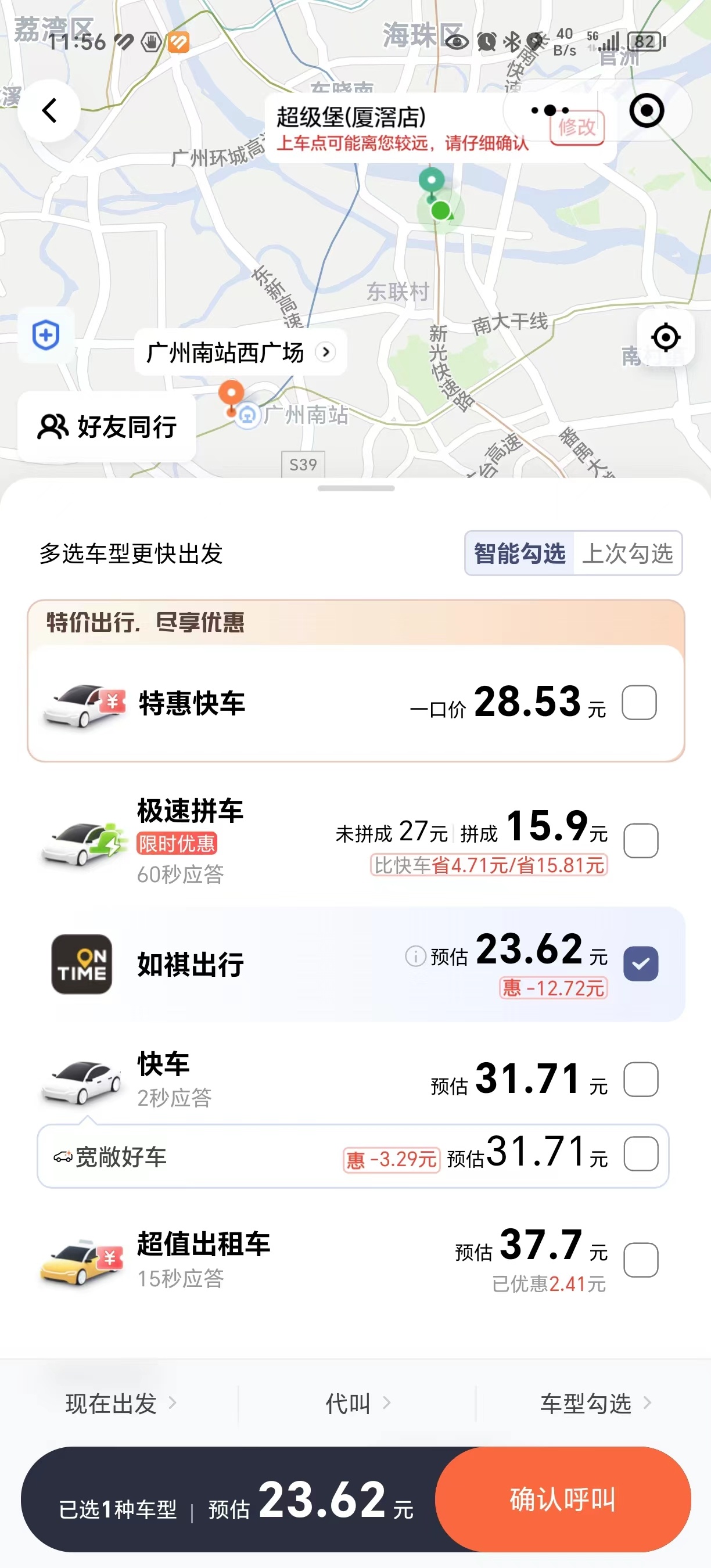711x1568 pixels.
Task: Open the safety shield icon
Action: [46, 336]
